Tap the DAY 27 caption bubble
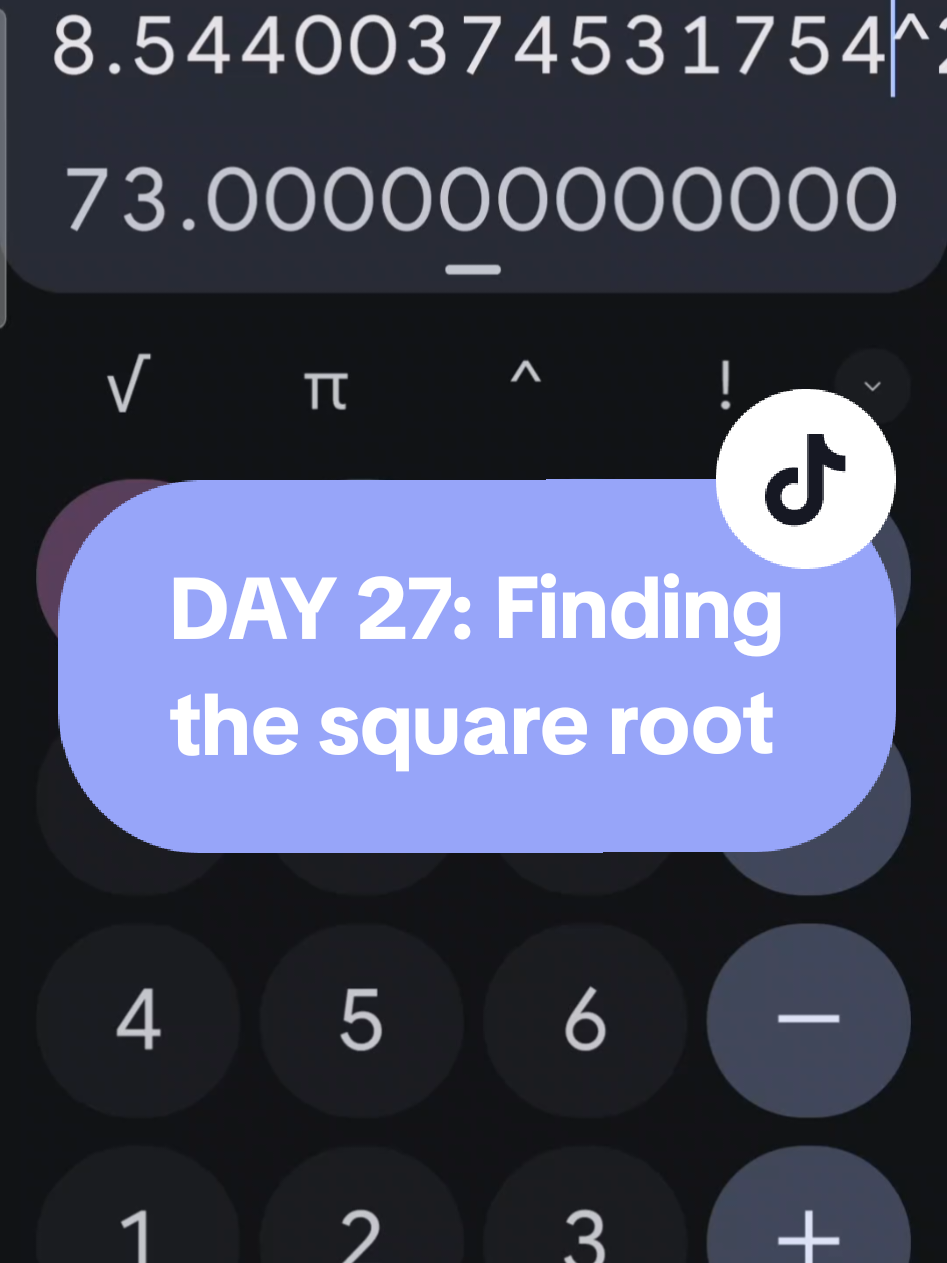This screenshot has height=1263, width=947. [x=477, y=665]
